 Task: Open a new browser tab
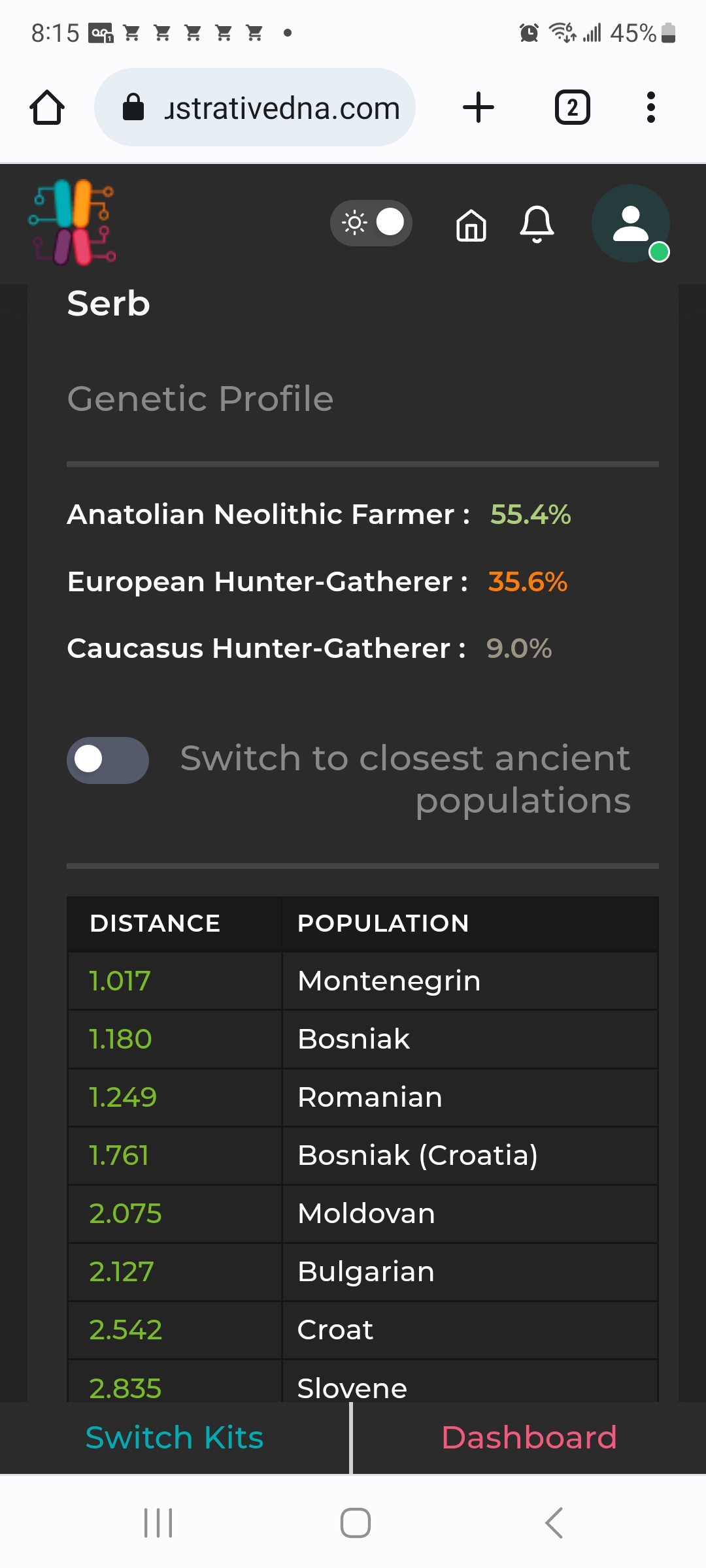point(479,107)
